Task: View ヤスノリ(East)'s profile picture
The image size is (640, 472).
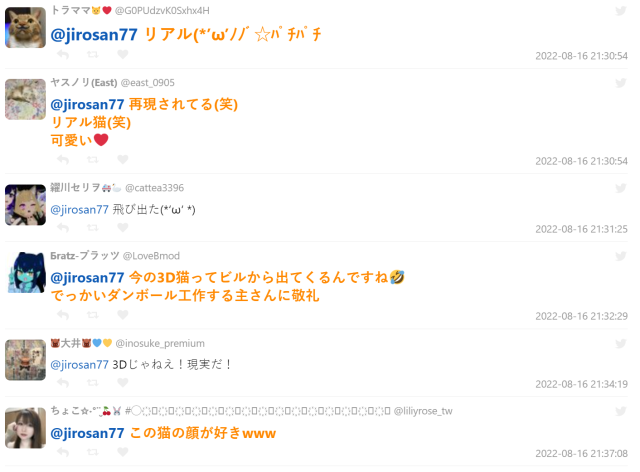Action: [x=25, y=99]
